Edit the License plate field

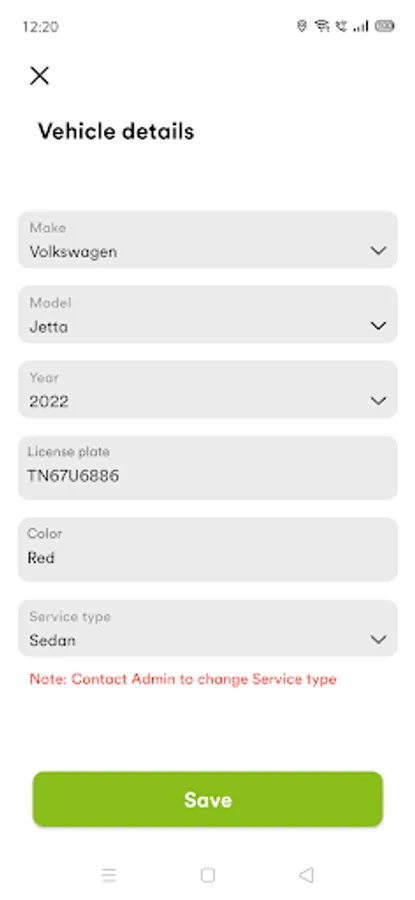point(208,467)
